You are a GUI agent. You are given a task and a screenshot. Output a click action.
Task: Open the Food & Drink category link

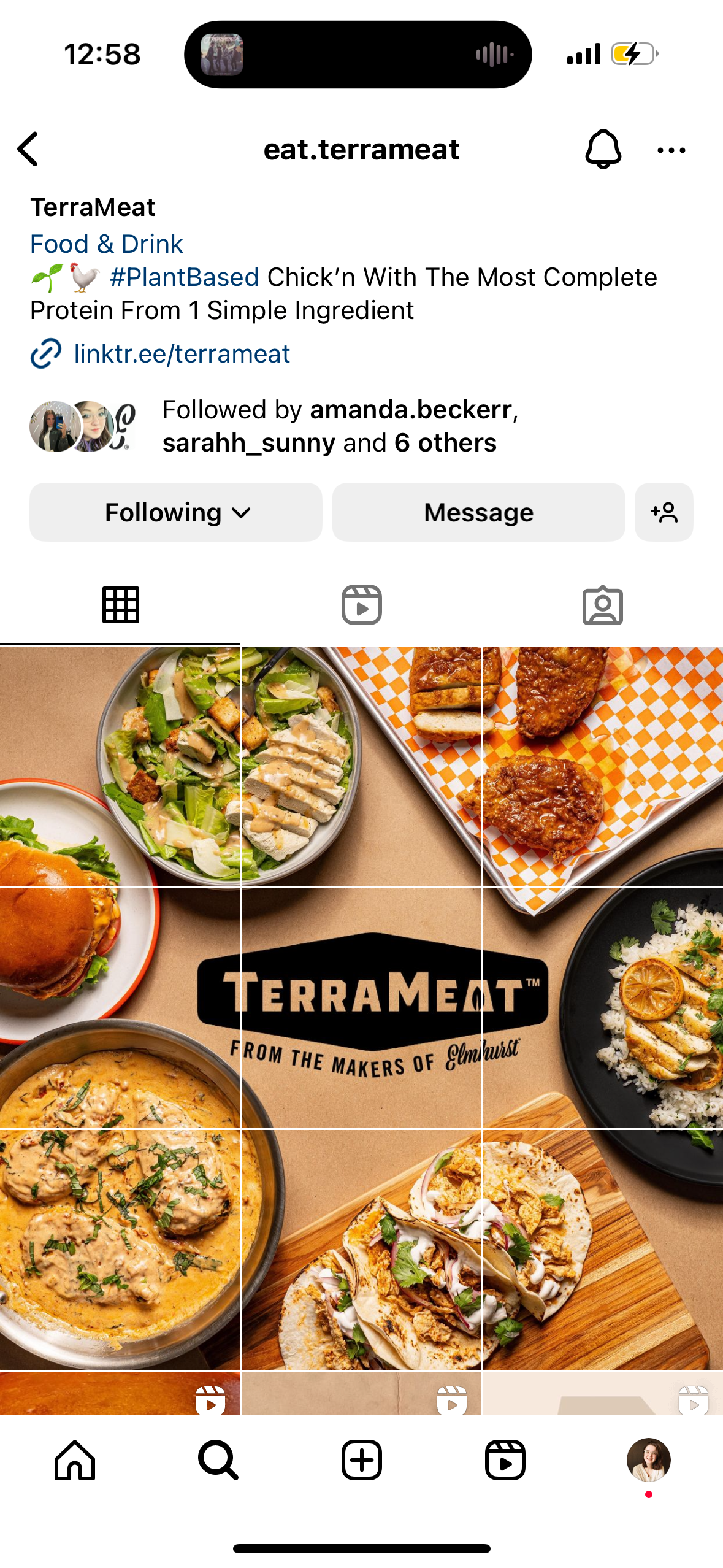[106, 244]
